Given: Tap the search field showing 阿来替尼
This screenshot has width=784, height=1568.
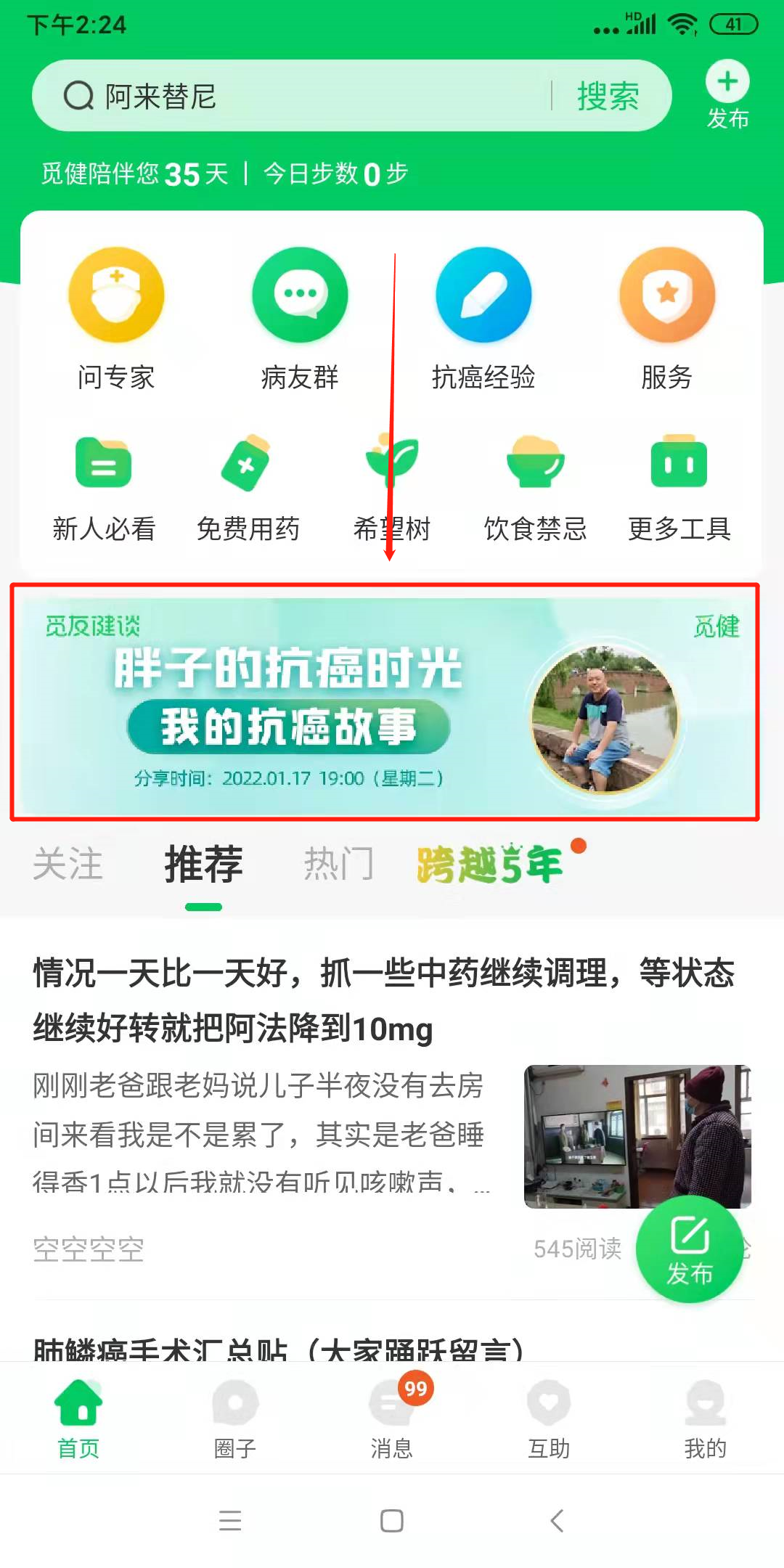Looking at the screenshot, I should [x=305, y=96].
